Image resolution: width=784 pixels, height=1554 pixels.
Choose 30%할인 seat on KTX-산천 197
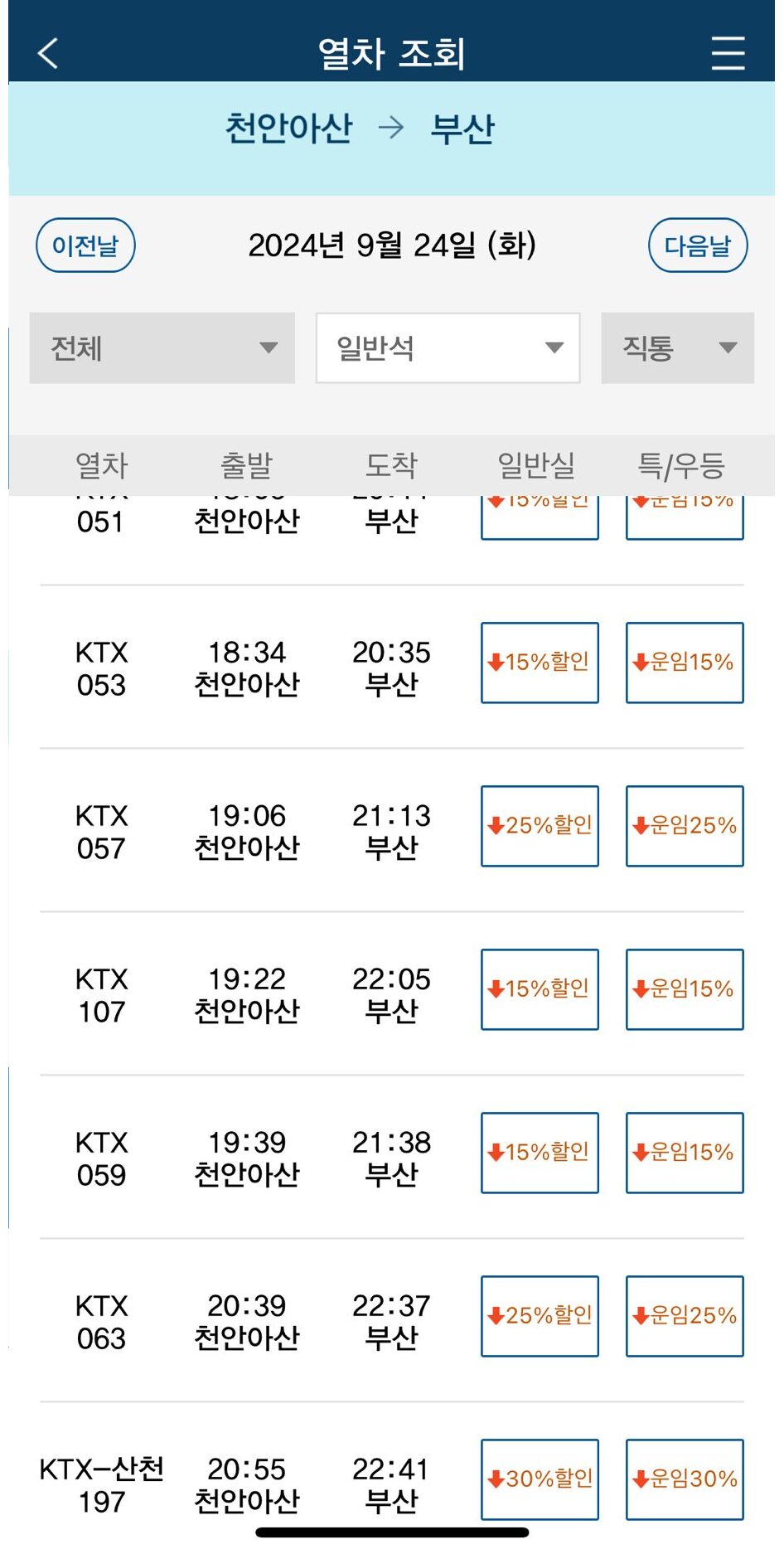tap(540, 1479)
